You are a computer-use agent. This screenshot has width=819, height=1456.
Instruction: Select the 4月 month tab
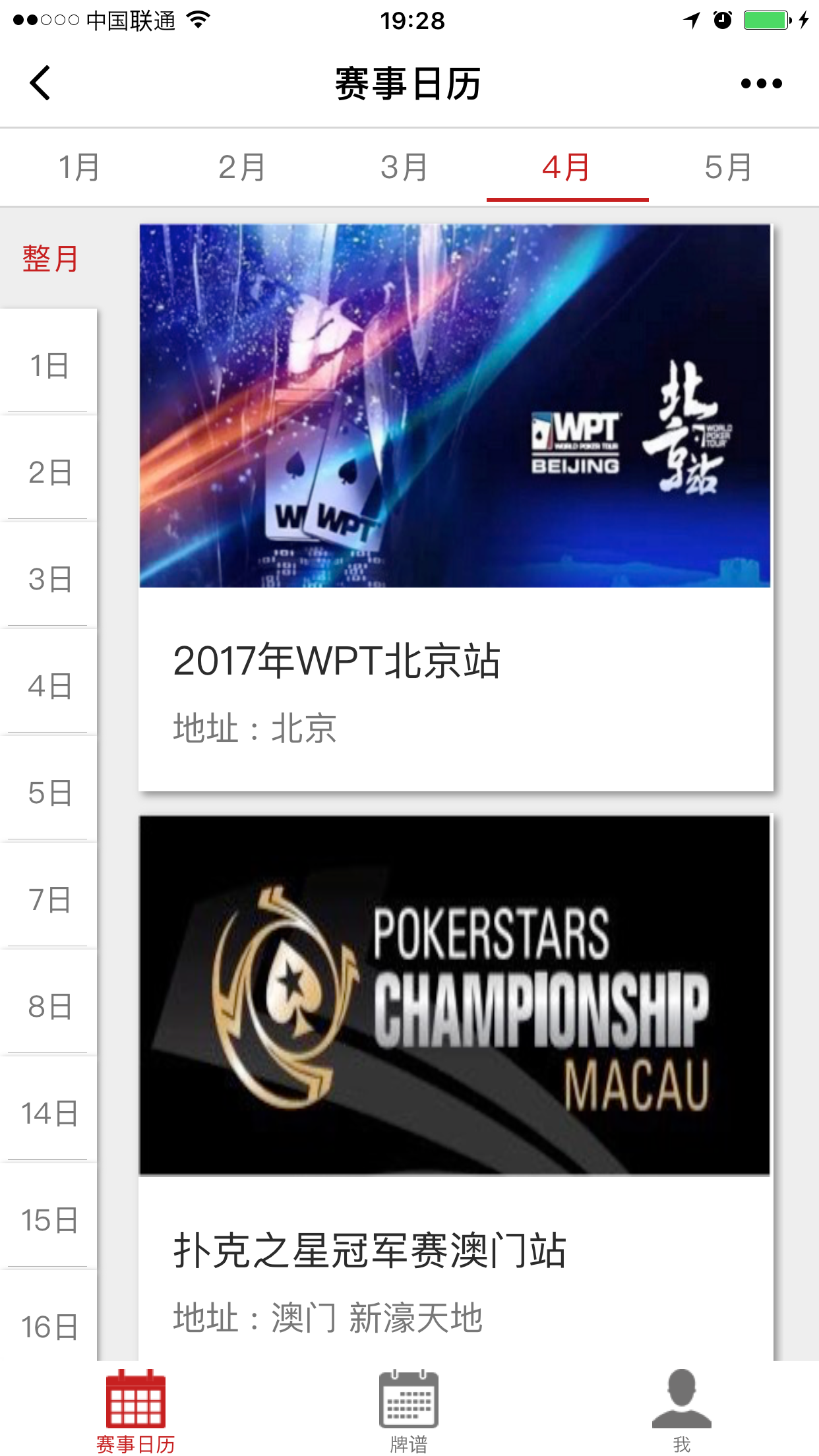click(566, 167)
